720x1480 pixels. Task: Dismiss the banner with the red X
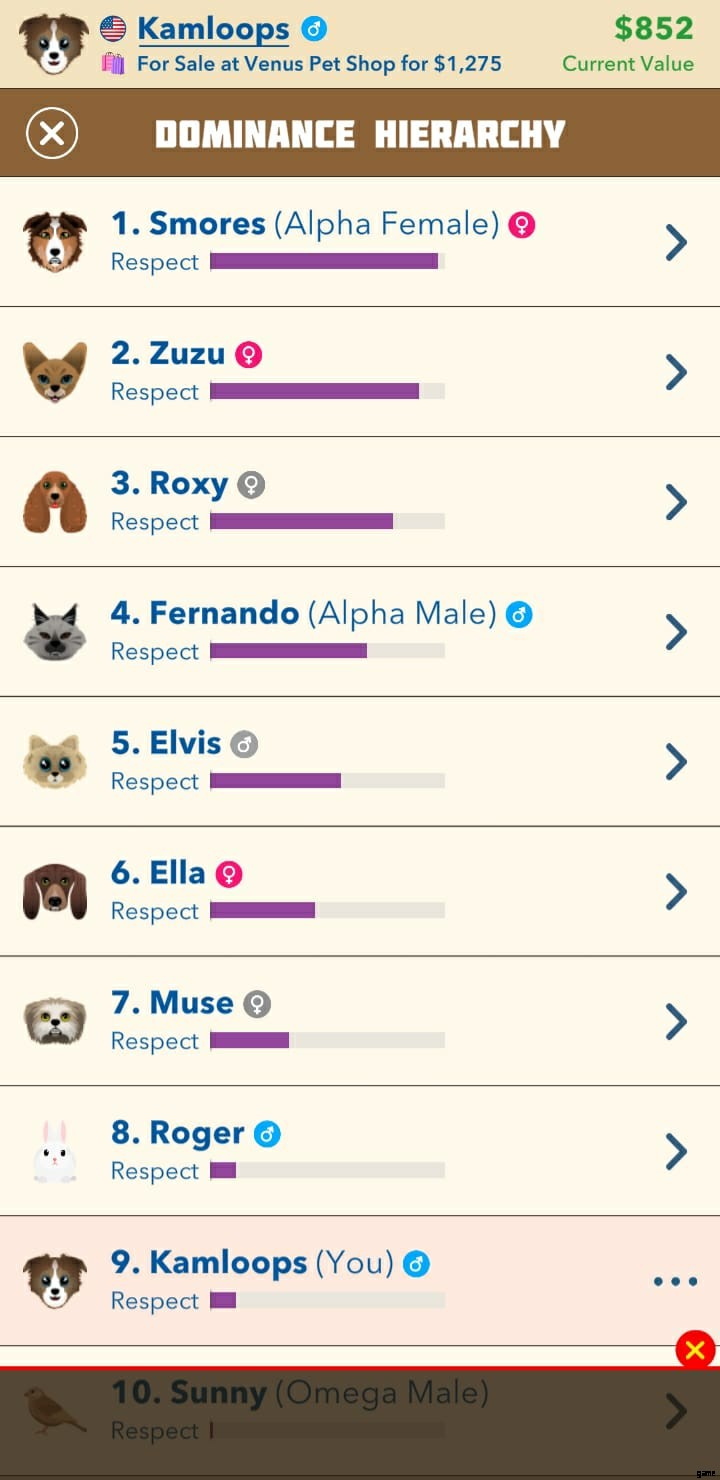click(695, 1350)
